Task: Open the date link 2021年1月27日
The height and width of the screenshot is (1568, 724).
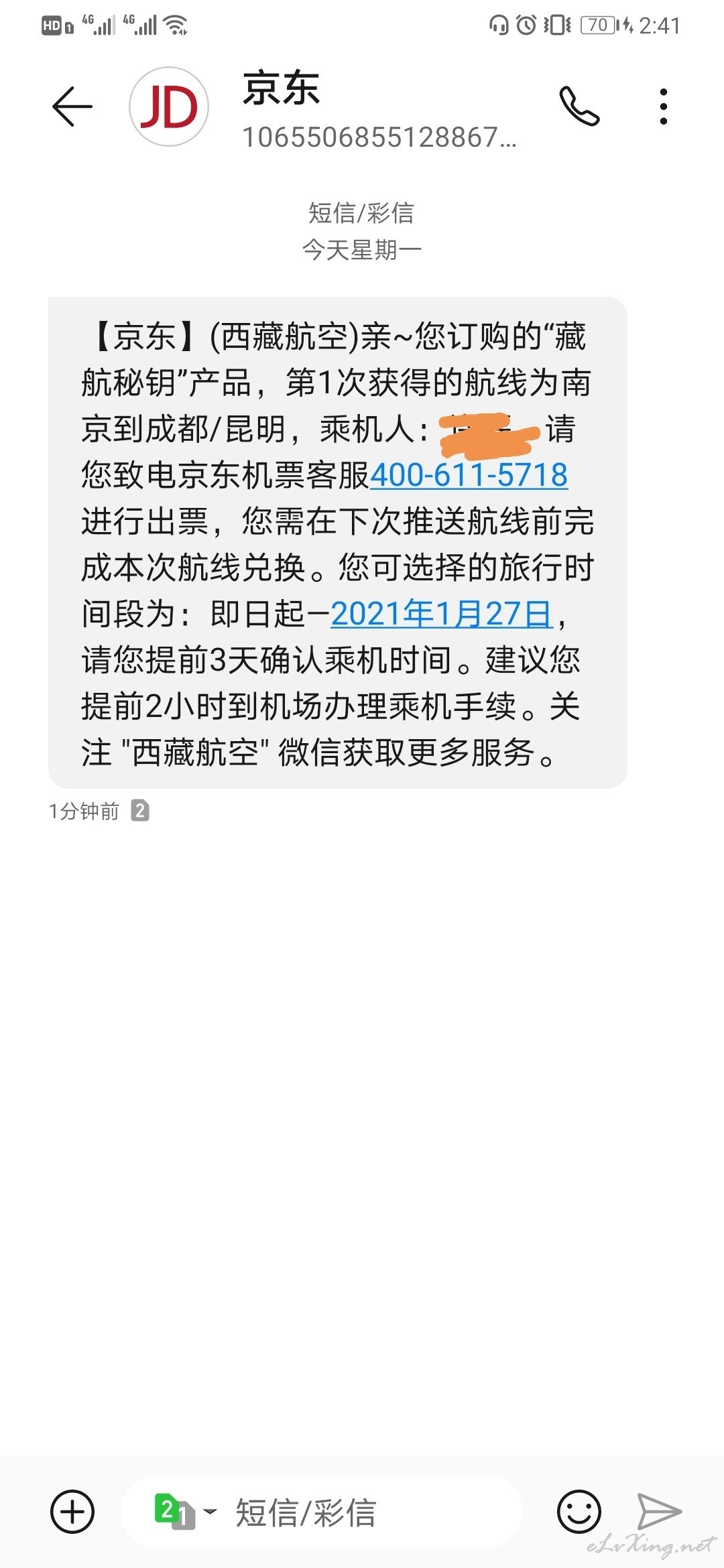Action: coord(442,614)
